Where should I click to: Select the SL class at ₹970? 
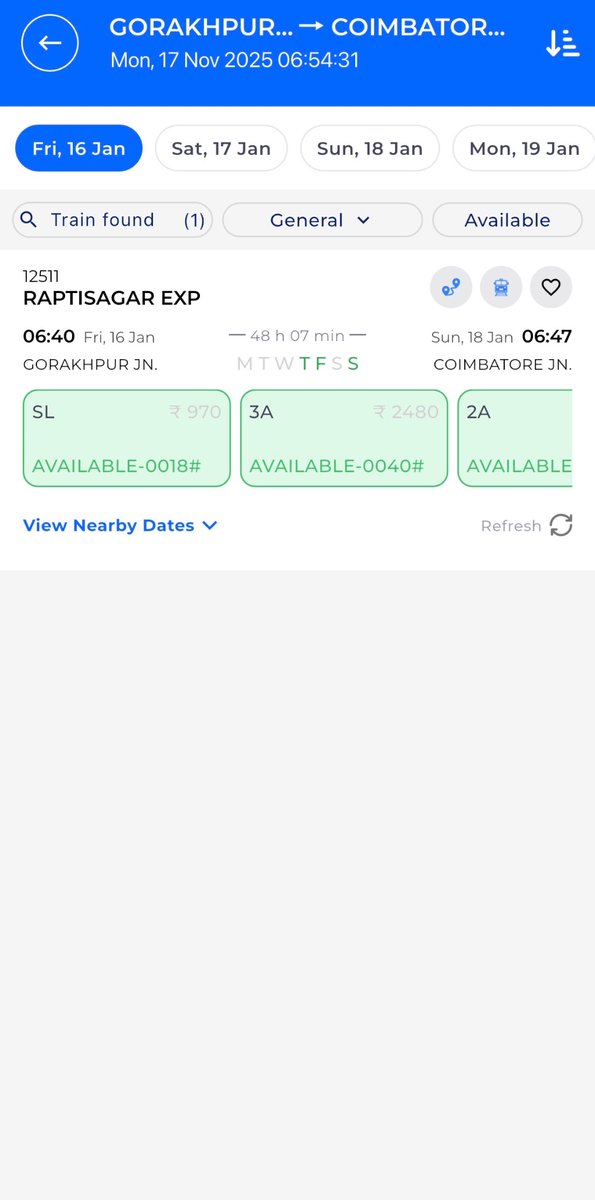[x=127, y=438]
